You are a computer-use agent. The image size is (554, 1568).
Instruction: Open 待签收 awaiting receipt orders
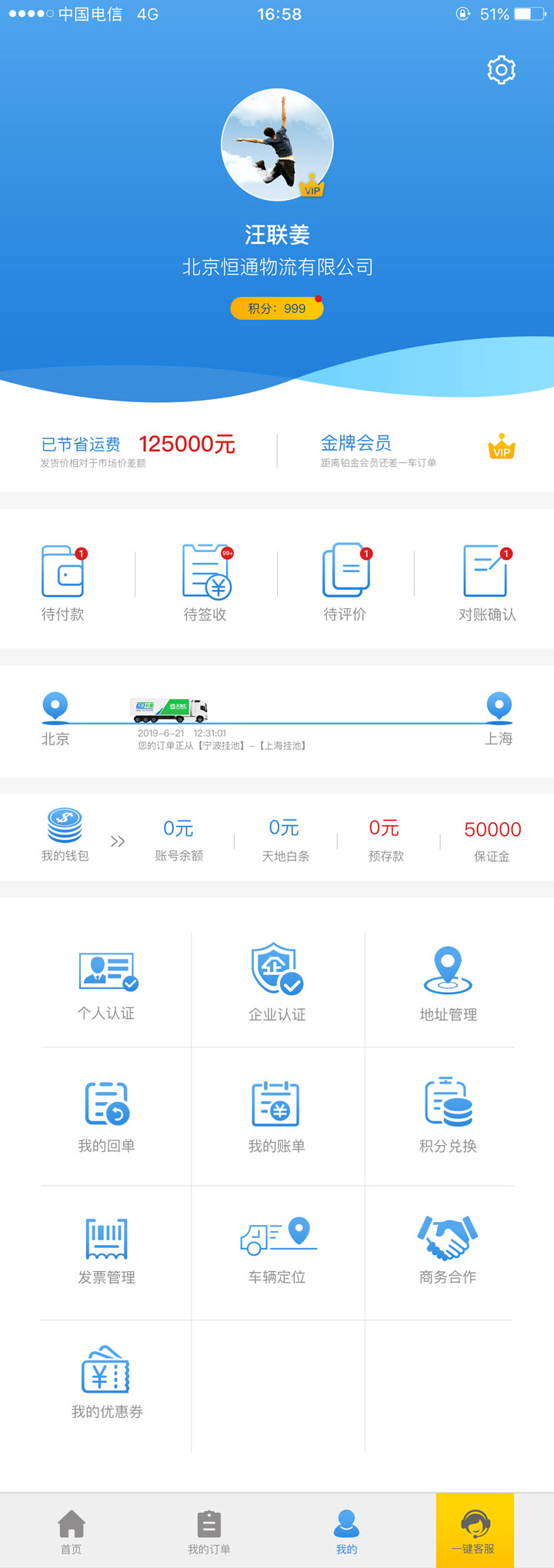coord(205,581)
